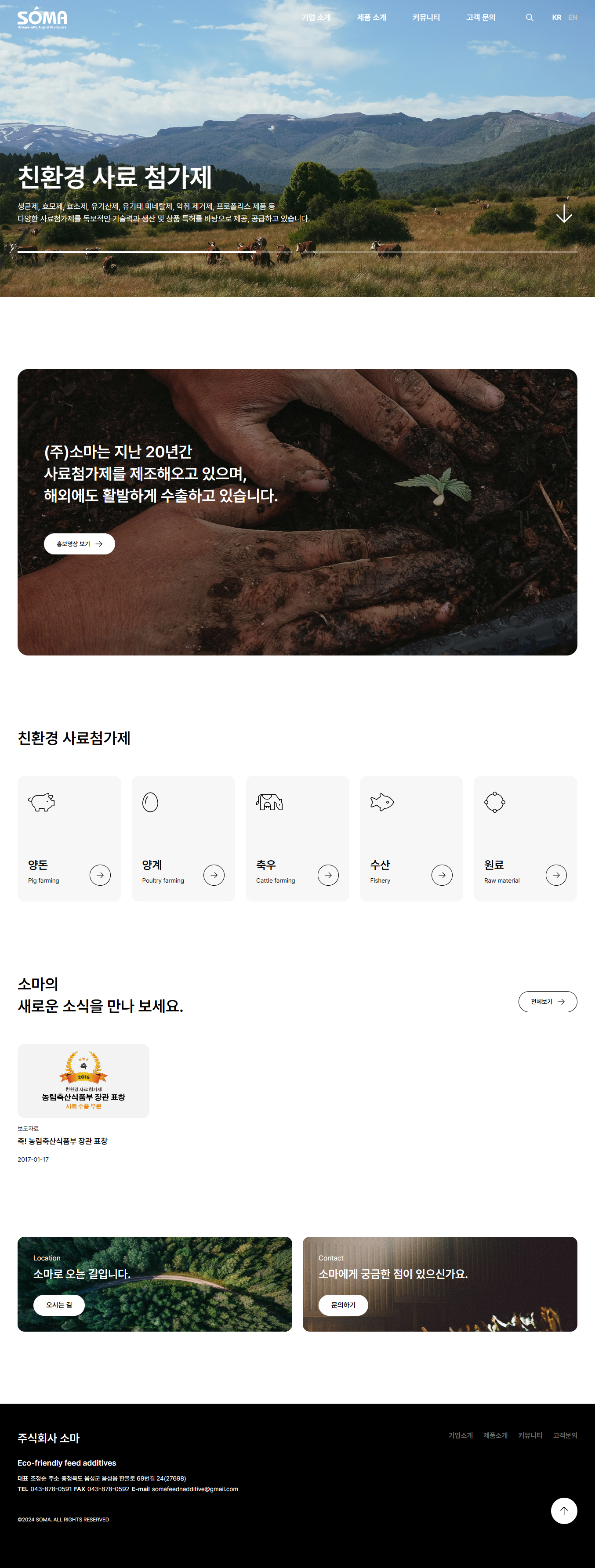This screenshot has width=595, height=1568.
Task: Tap the 오시는 길 button
Action: coord(59,1304)
